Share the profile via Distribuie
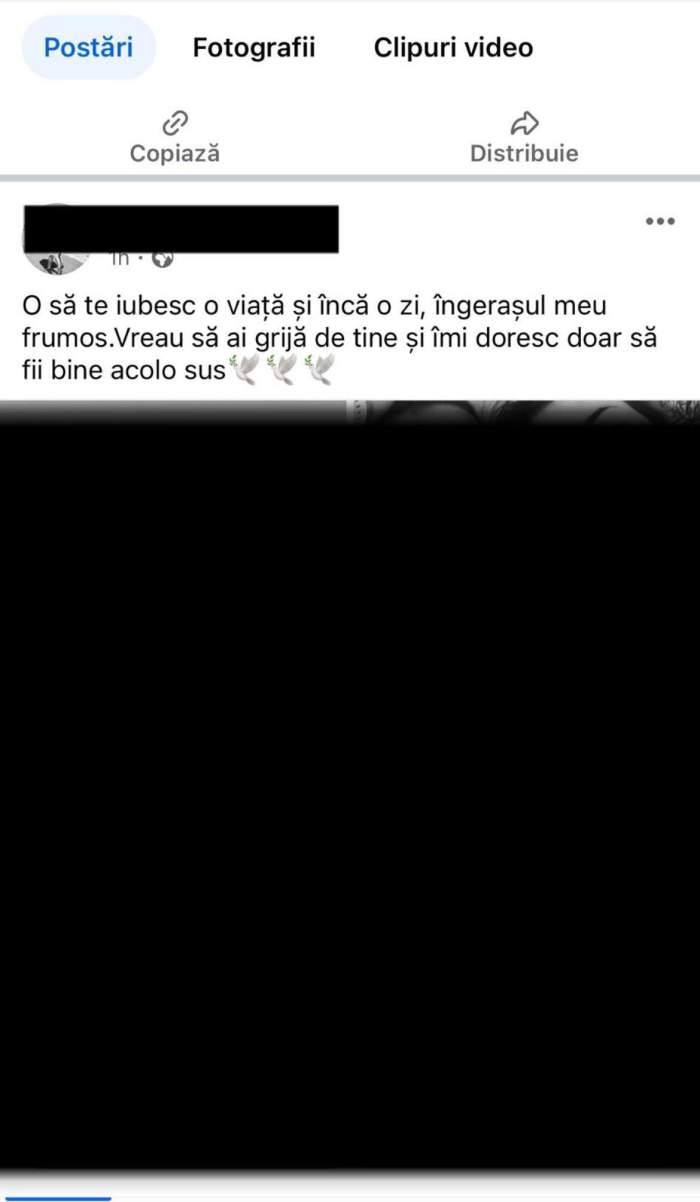 [x=524, y=138]
